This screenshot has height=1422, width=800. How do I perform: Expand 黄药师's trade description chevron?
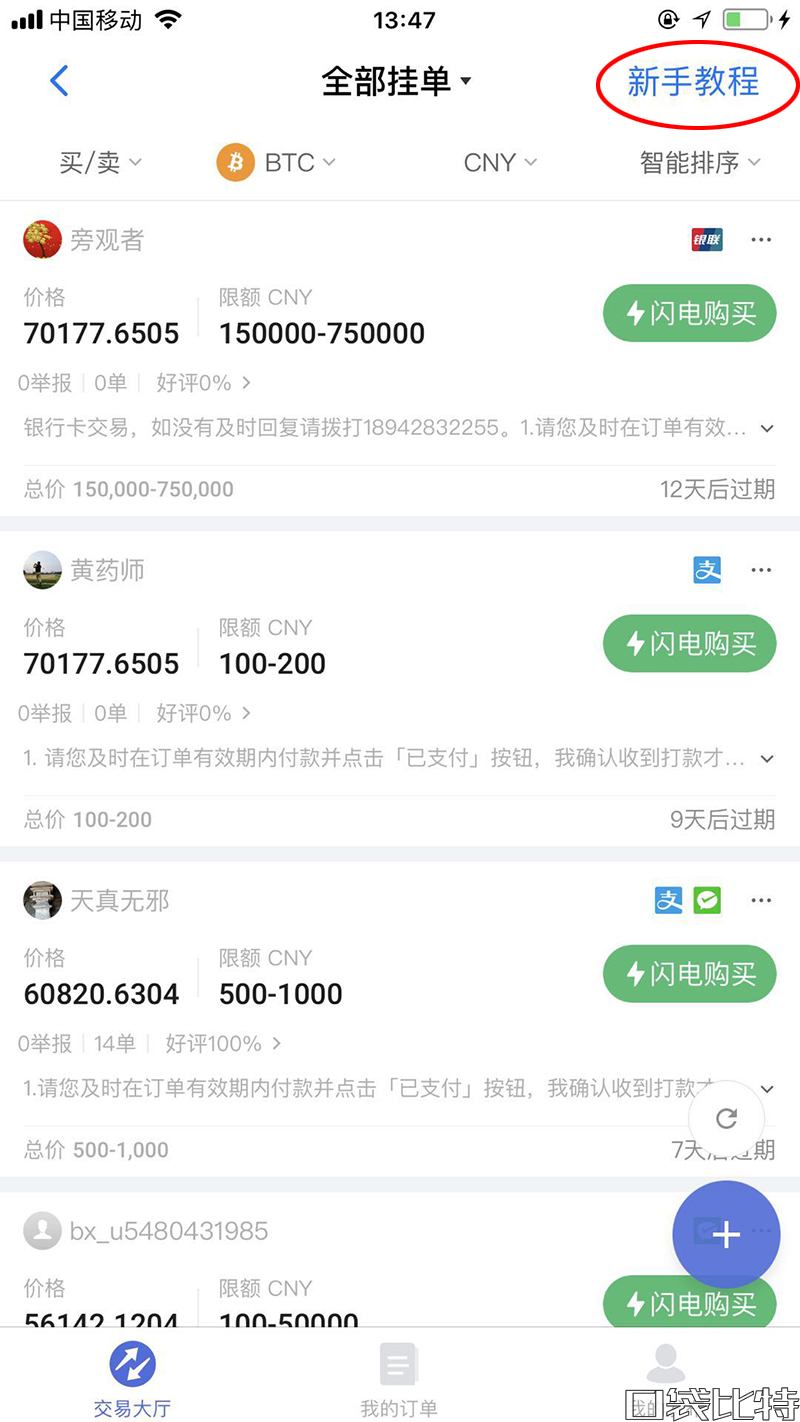[768, 758]
